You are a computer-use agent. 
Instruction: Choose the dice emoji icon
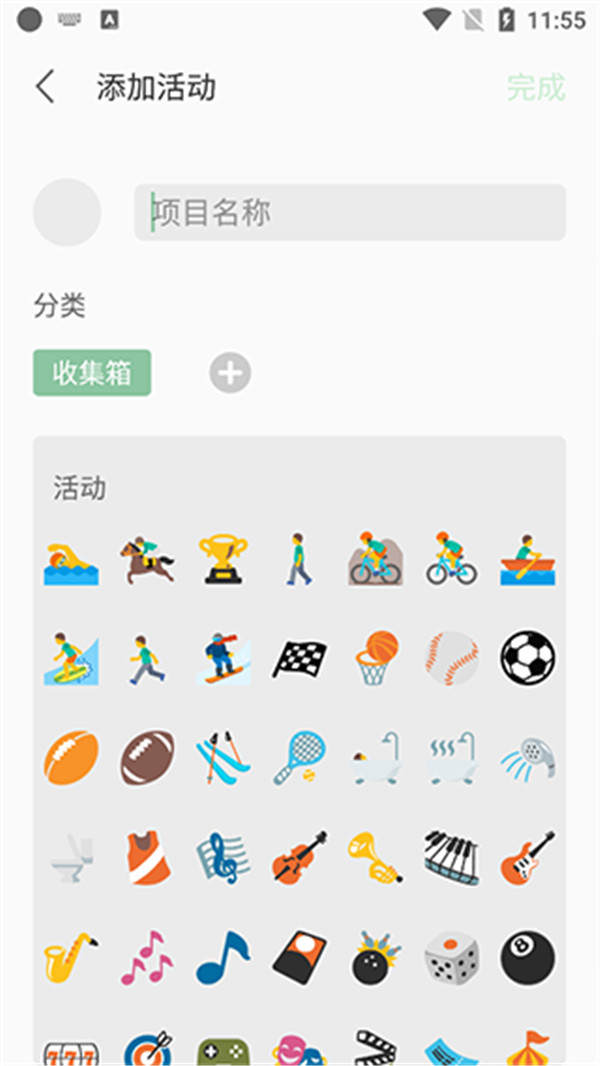point(451,957)
